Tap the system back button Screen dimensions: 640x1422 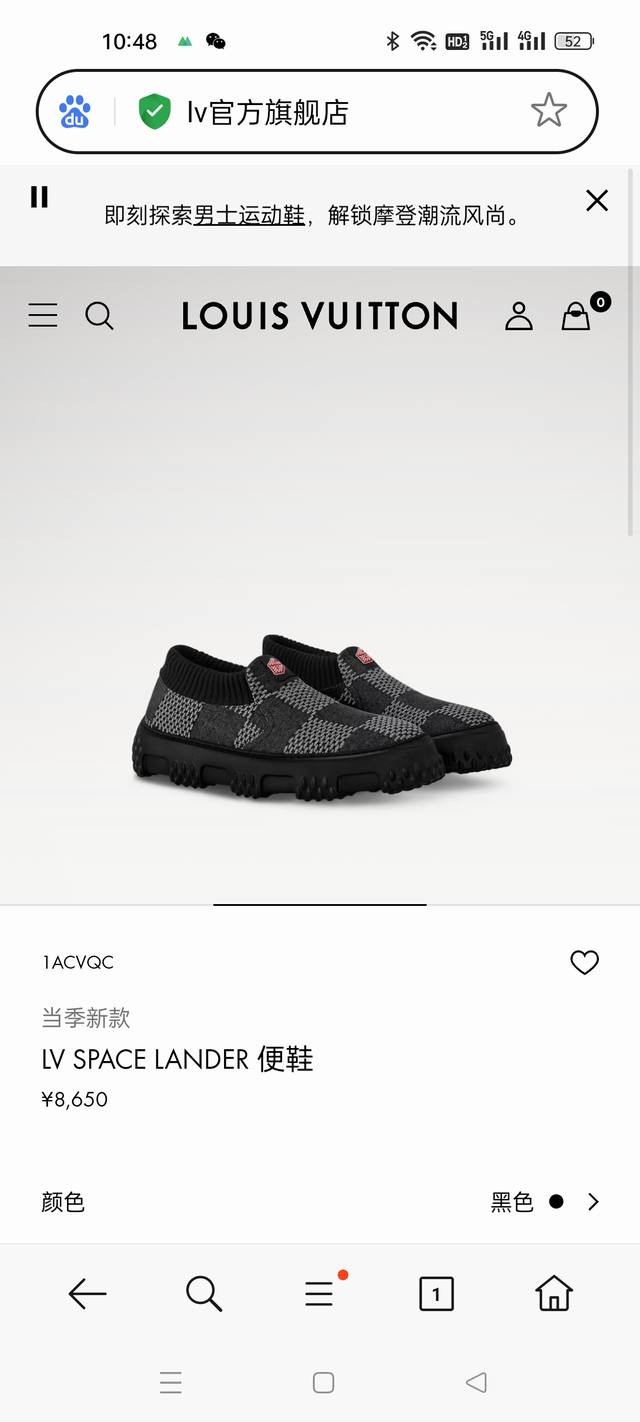[476, 1383]
